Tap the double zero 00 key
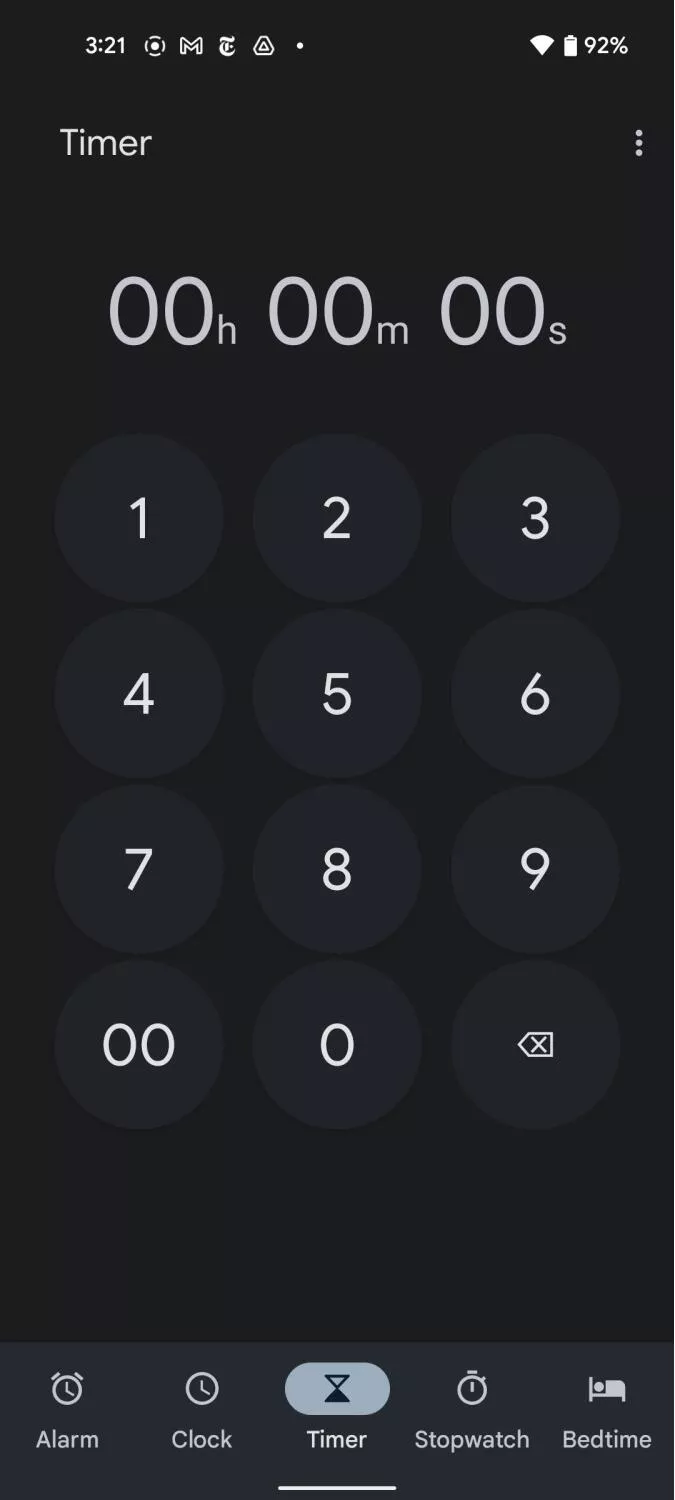Image resolution: width=675 pixels, height=1500 pixels. (139, 1045)
